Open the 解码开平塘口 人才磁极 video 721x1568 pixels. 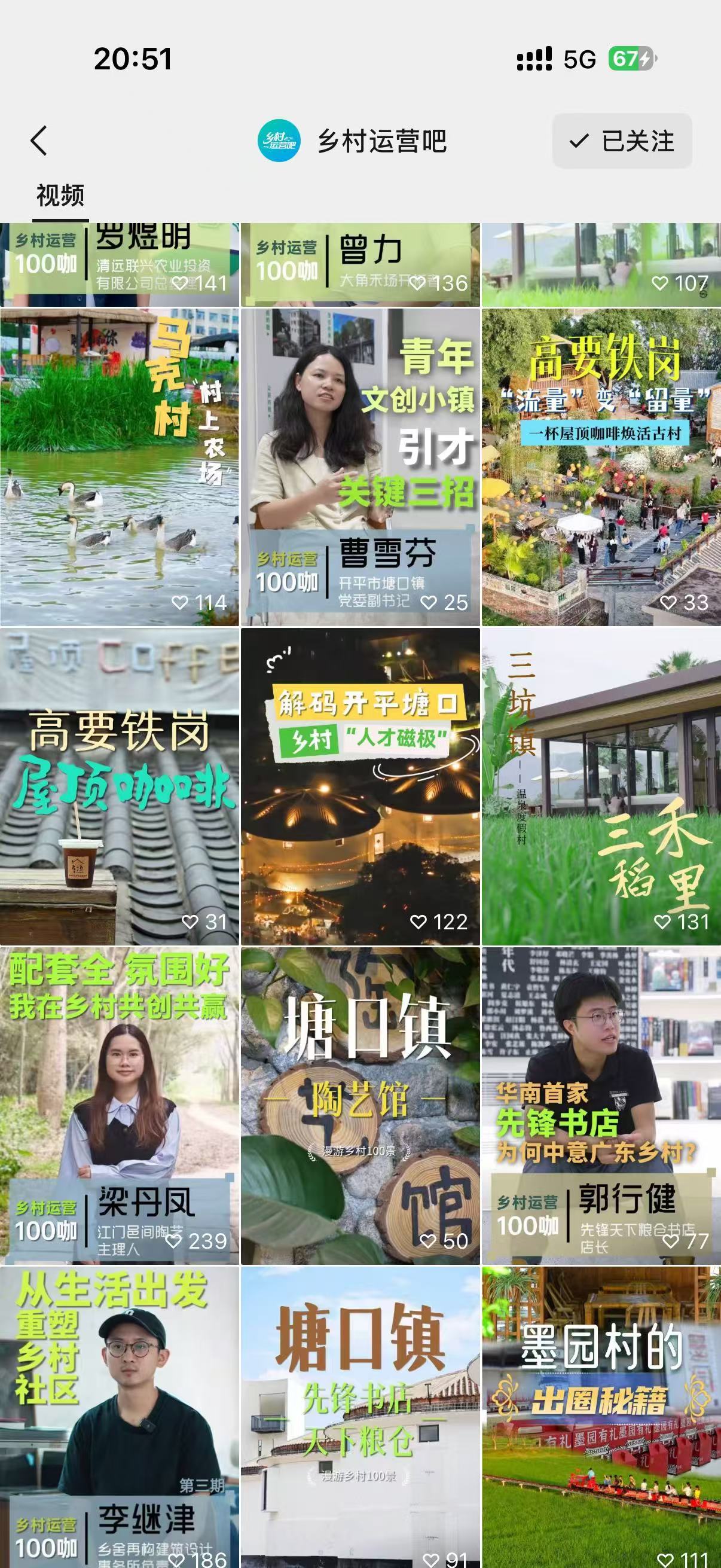[x=360, y=786]
